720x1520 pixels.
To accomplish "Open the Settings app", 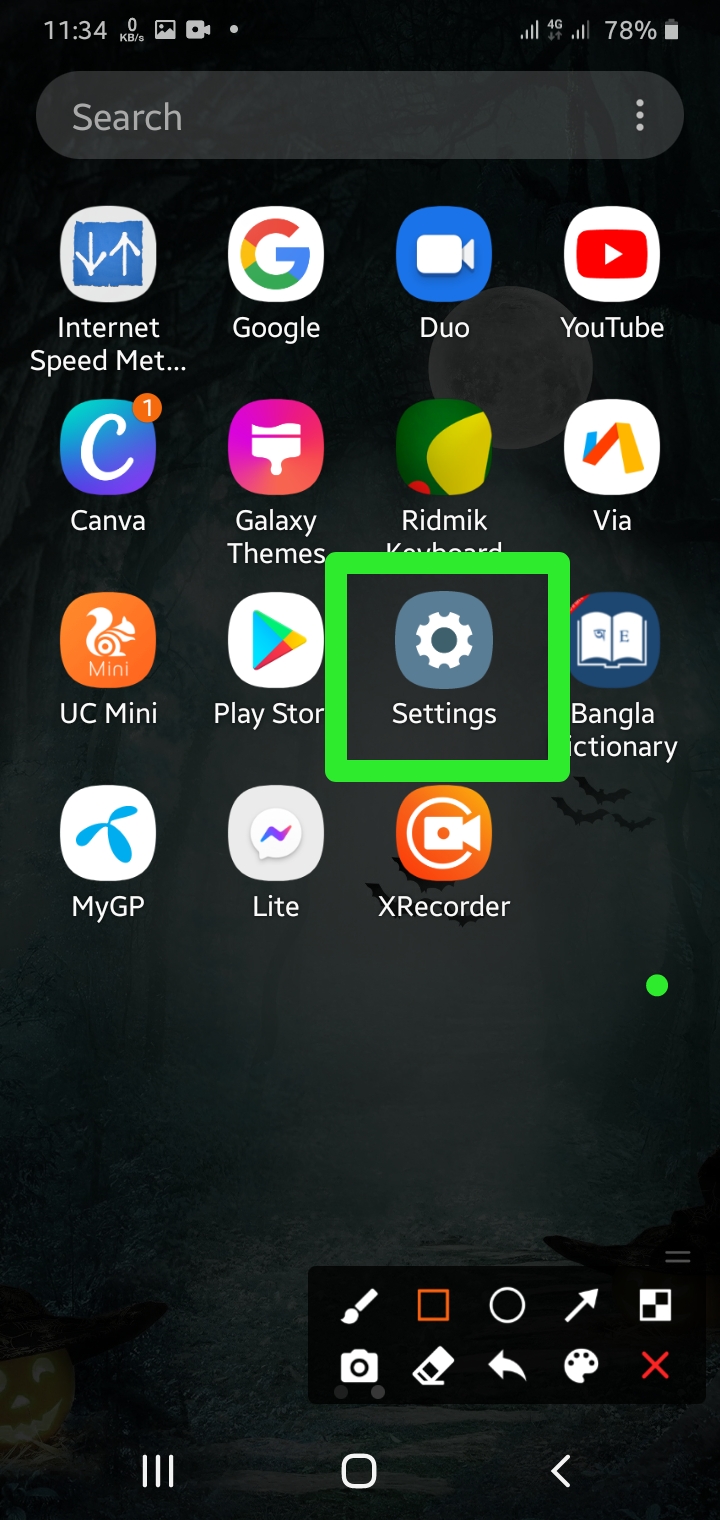I will click(444, 641).
